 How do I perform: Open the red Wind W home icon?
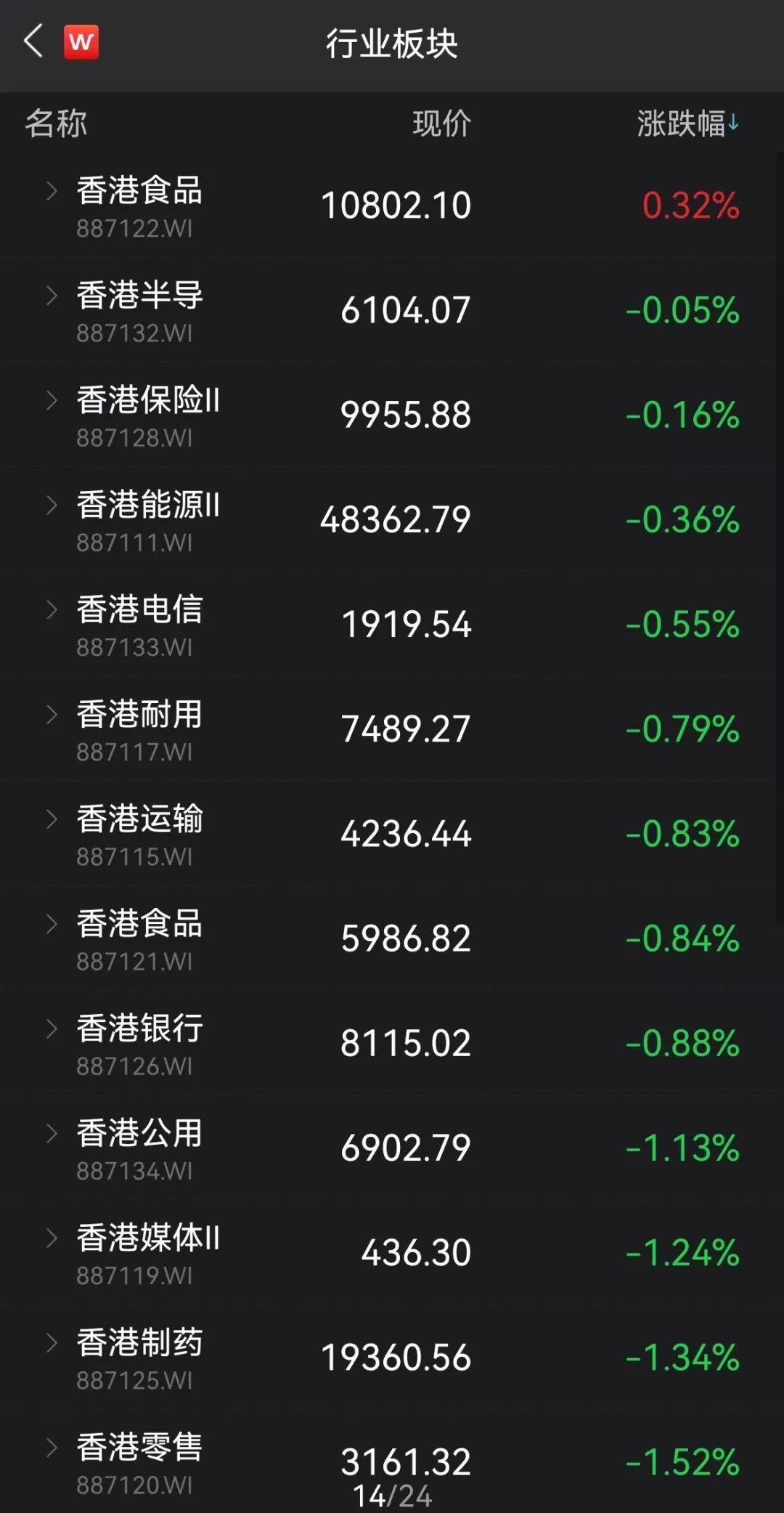(81, 42)
